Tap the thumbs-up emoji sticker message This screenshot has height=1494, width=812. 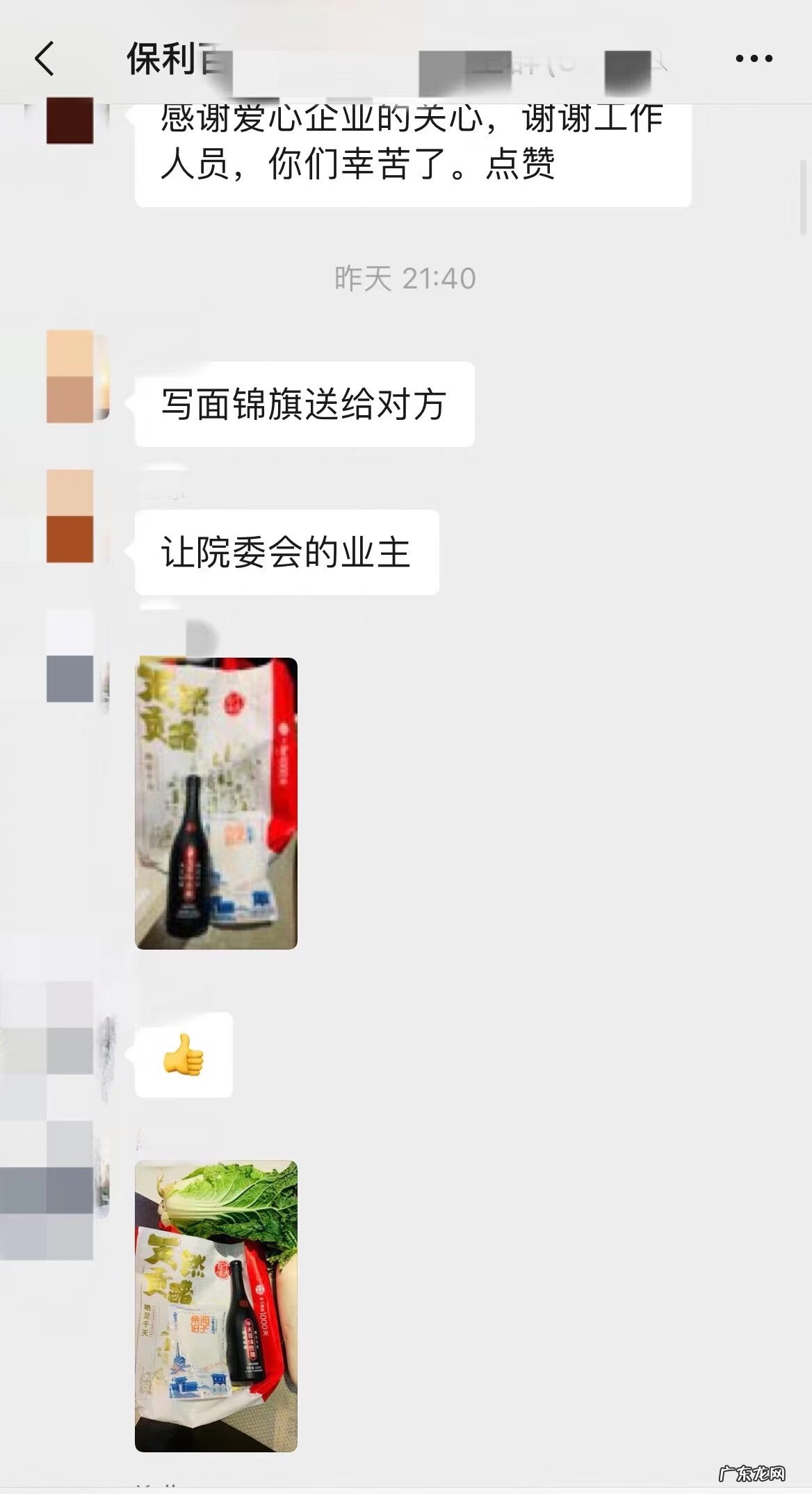tap(184, 1054)
